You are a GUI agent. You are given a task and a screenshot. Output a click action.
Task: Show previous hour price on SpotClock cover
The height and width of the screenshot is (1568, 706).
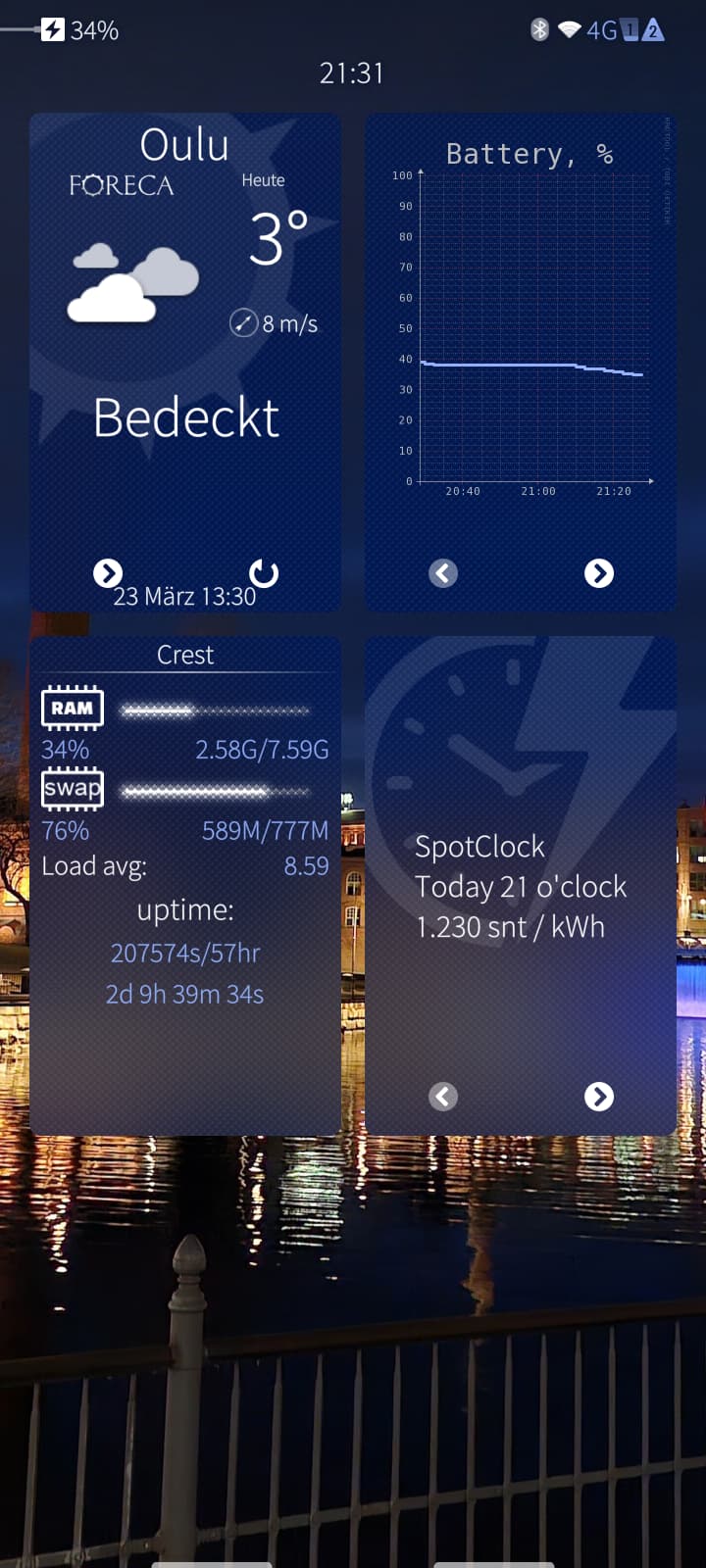443,1097
